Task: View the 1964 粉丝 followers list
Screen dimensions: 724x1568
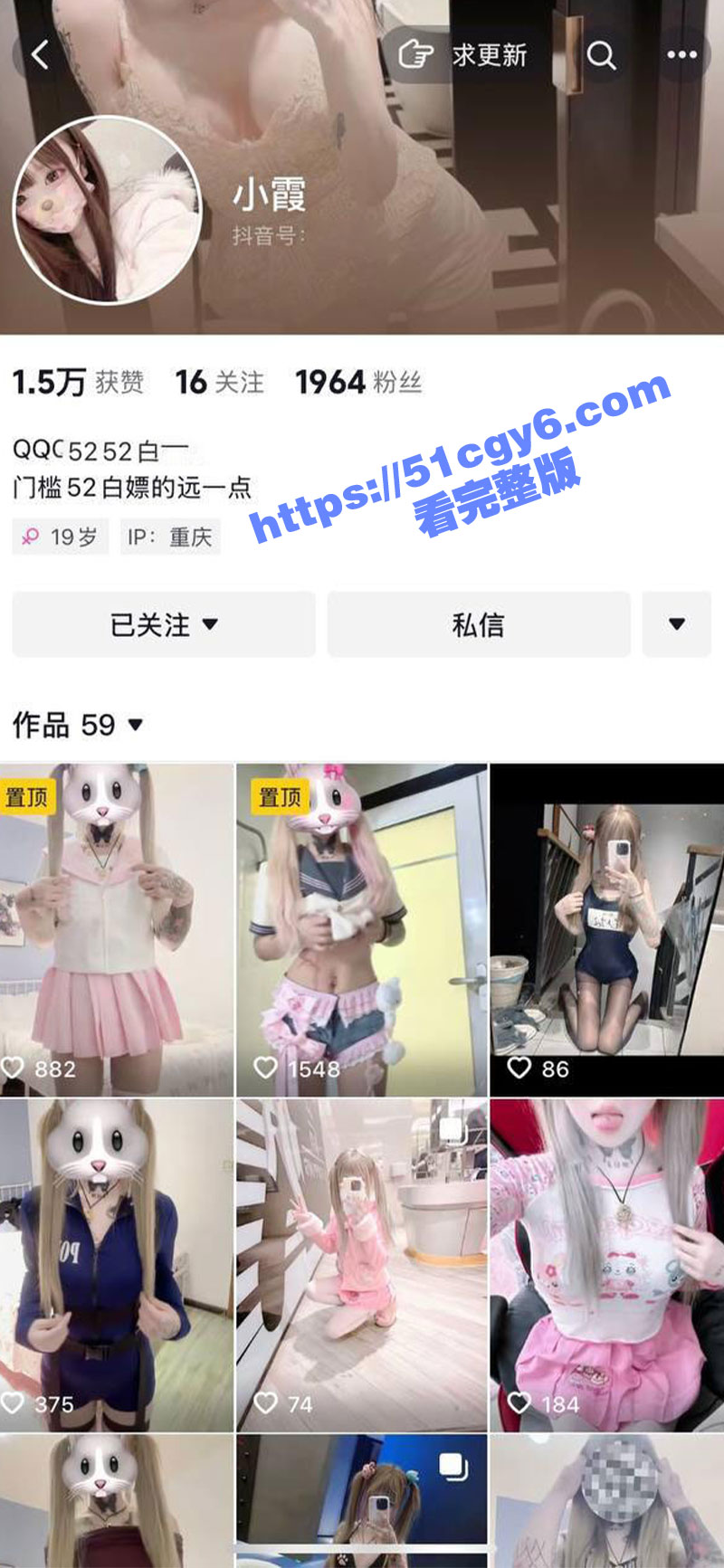Action: point(358,382)
